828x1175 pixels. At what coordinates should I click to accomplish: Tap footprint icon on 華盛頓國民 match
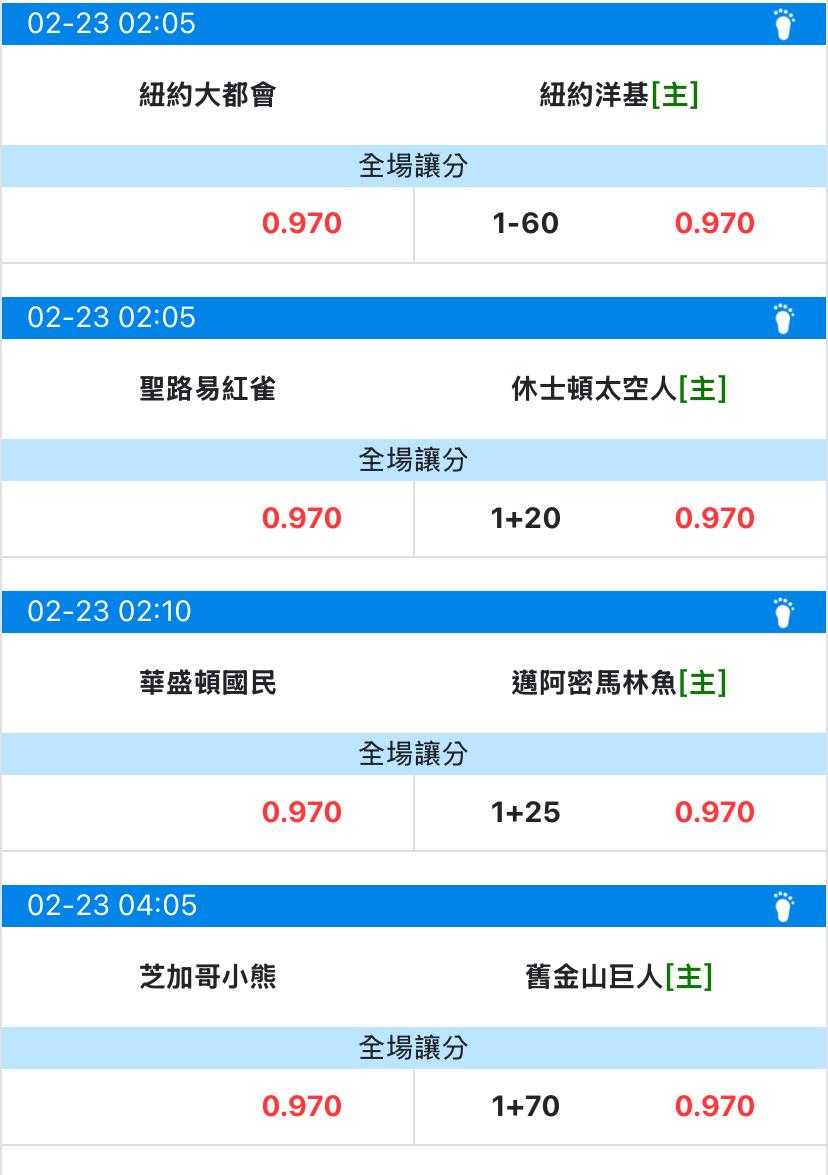pyautogui.click(x=783, y=612)
